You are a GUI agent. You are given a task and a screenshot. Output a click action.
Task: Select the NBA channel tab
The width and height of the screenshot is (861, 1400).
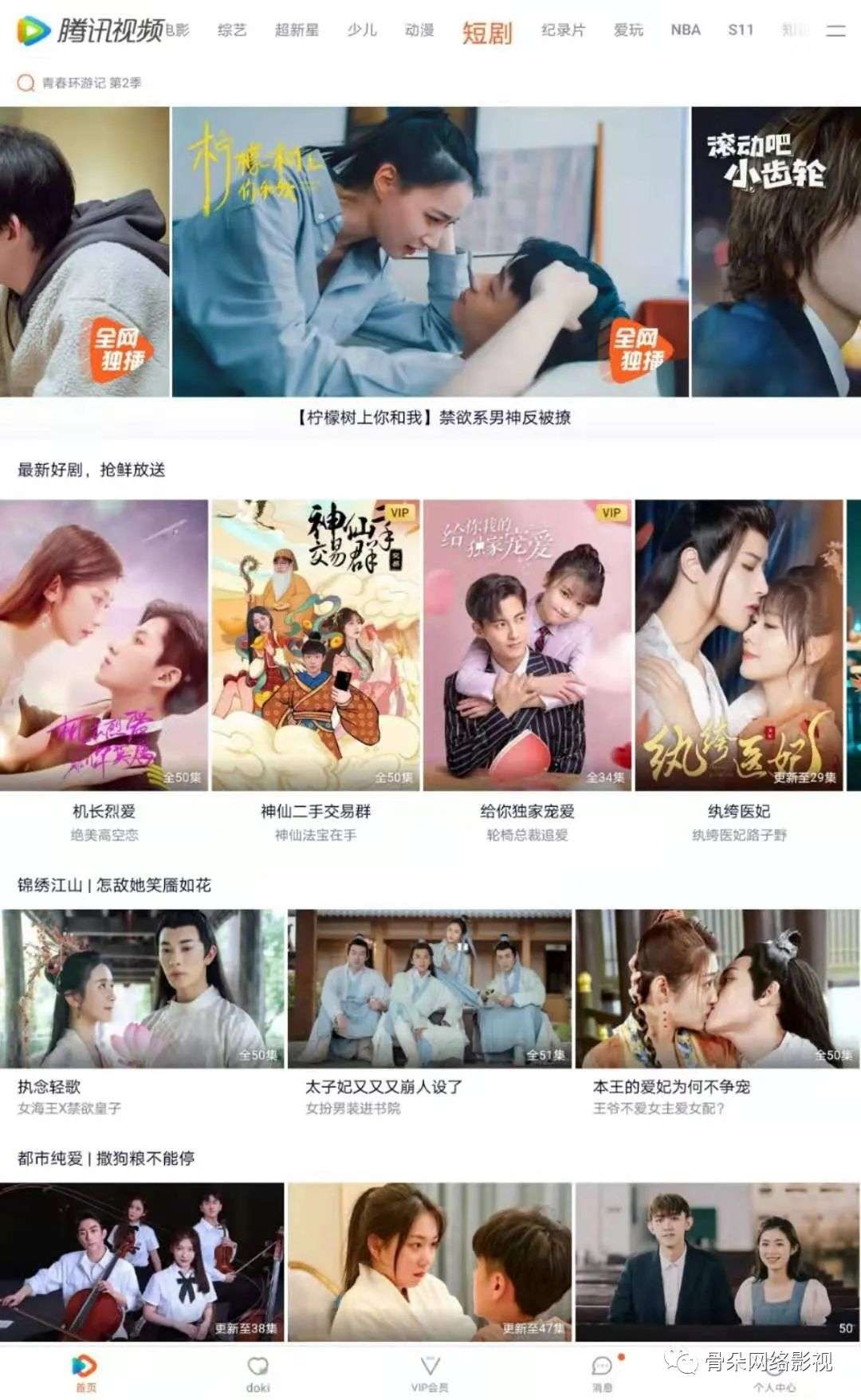(686, 30)
